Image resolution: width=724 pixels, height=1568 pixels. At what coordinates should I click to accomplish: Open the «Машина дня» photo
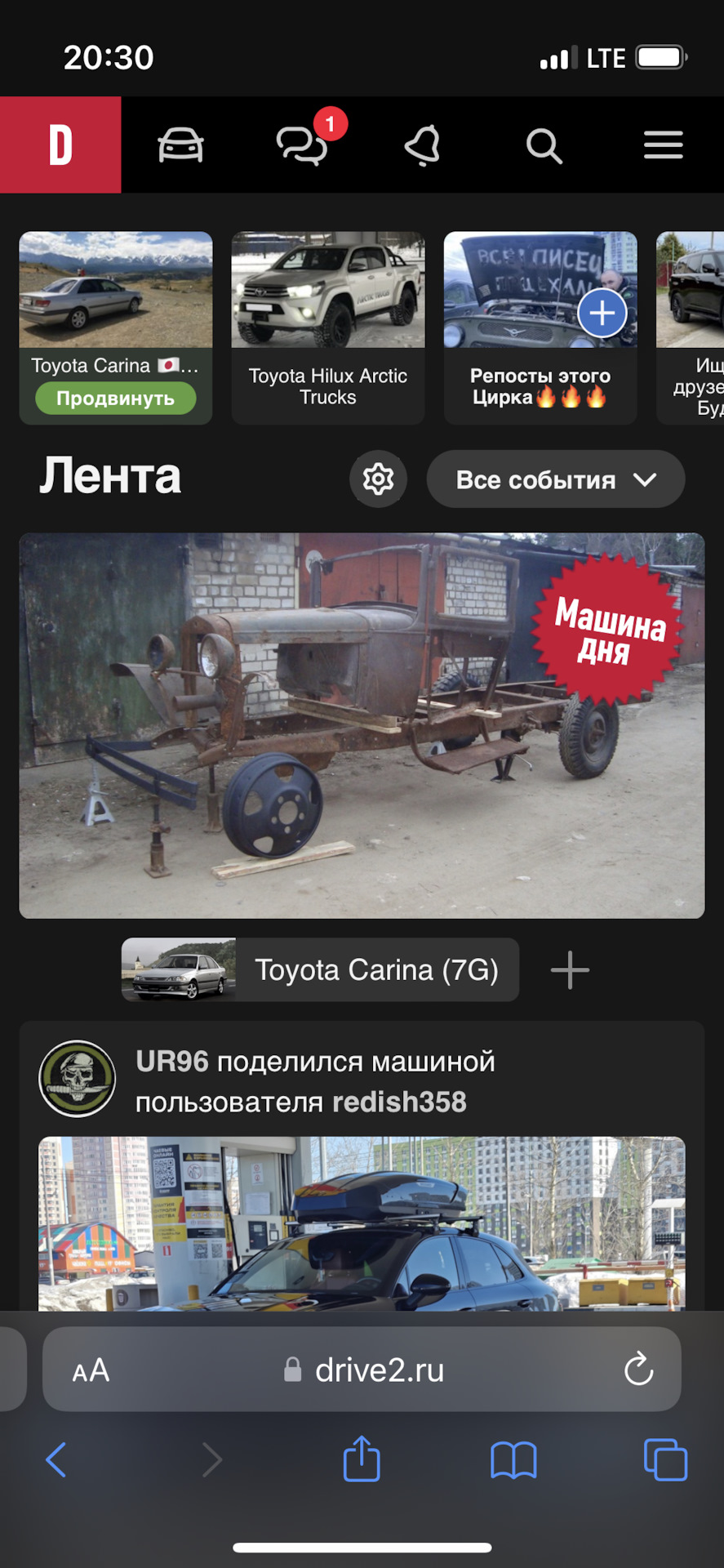click(x=362, y=724)
